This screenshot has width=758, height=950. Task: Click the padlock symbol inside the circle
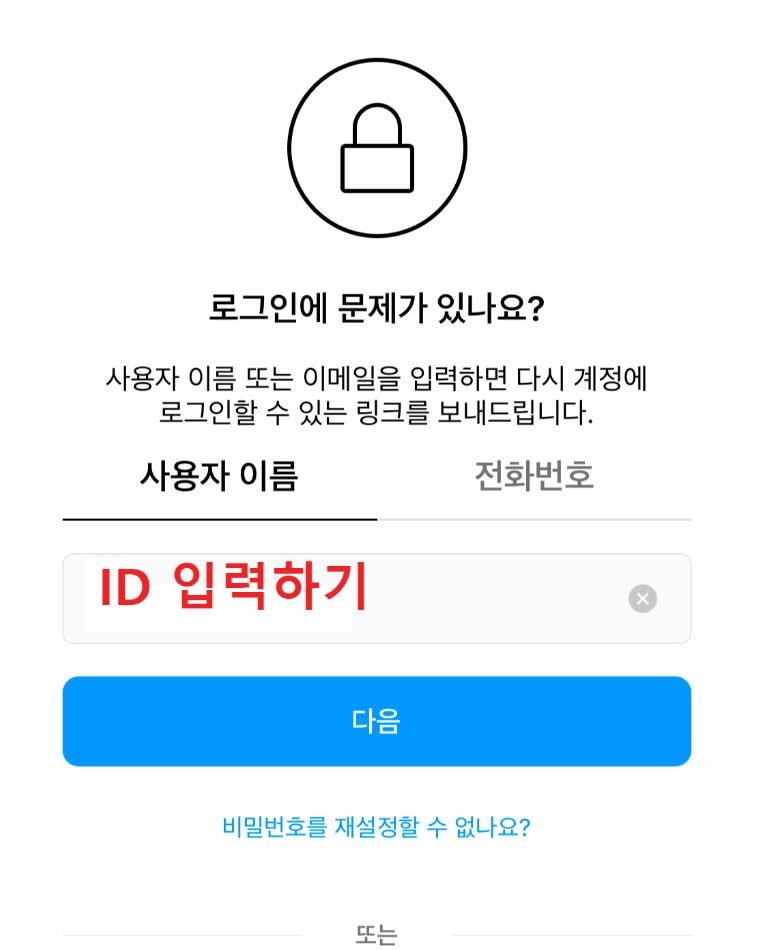point(377,147)
